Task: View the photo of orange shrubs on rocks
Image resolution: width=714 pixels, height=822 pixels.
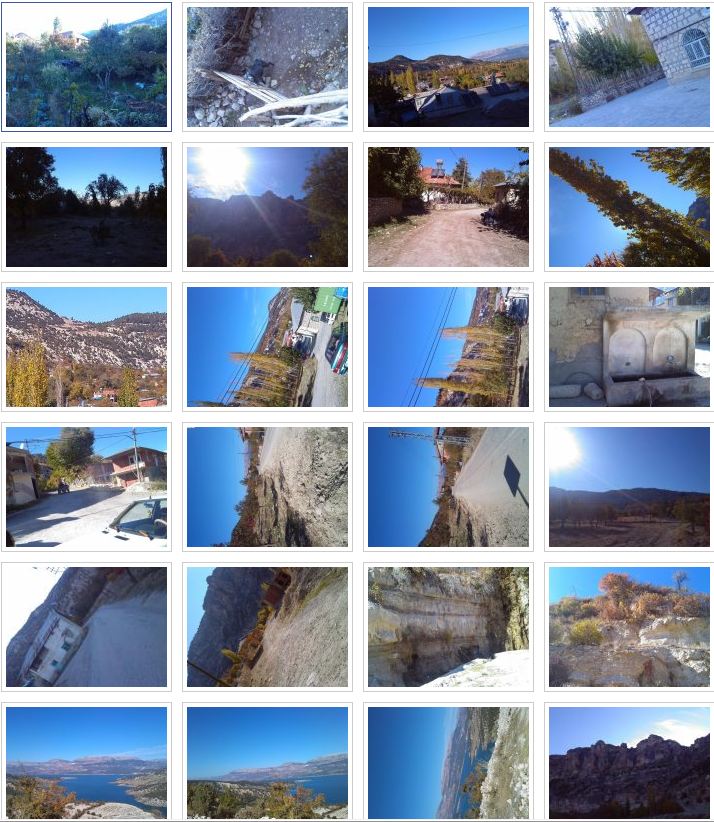Action: click(629, 627)
